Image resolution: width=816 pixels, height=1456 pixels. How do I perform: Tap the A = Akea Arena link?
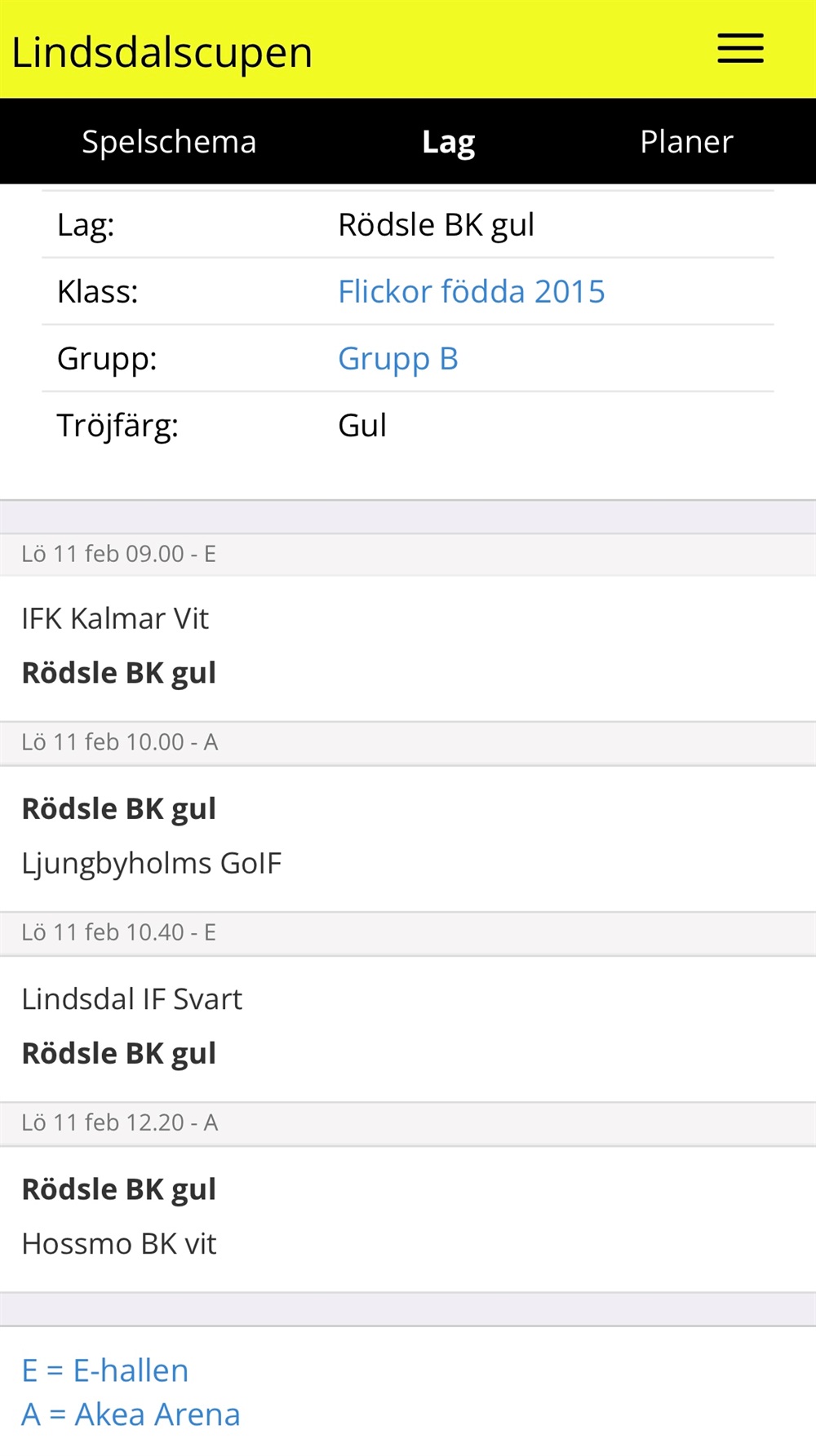click(x=131, y=1414)
